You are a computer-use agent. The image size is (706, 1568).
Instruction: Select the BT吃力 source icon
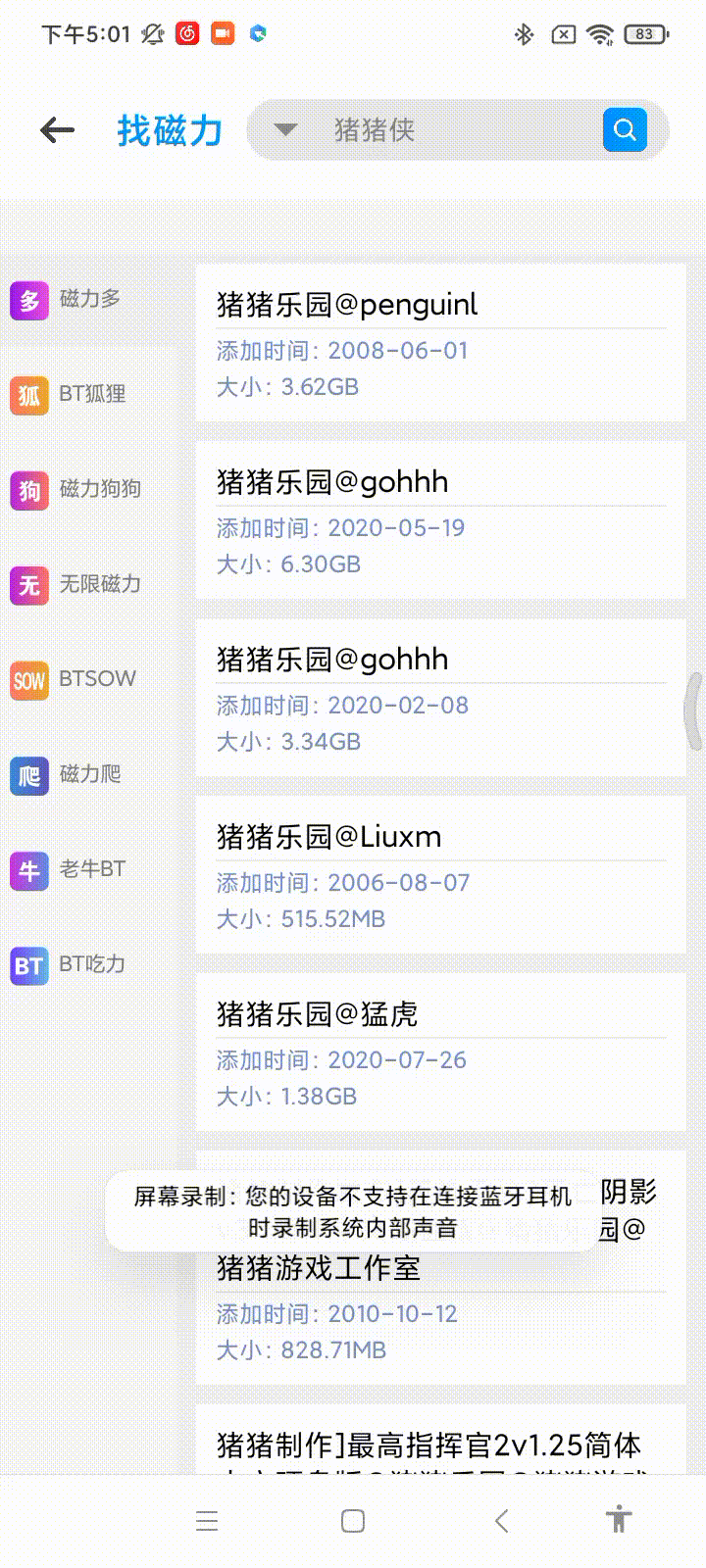[28, 965]
